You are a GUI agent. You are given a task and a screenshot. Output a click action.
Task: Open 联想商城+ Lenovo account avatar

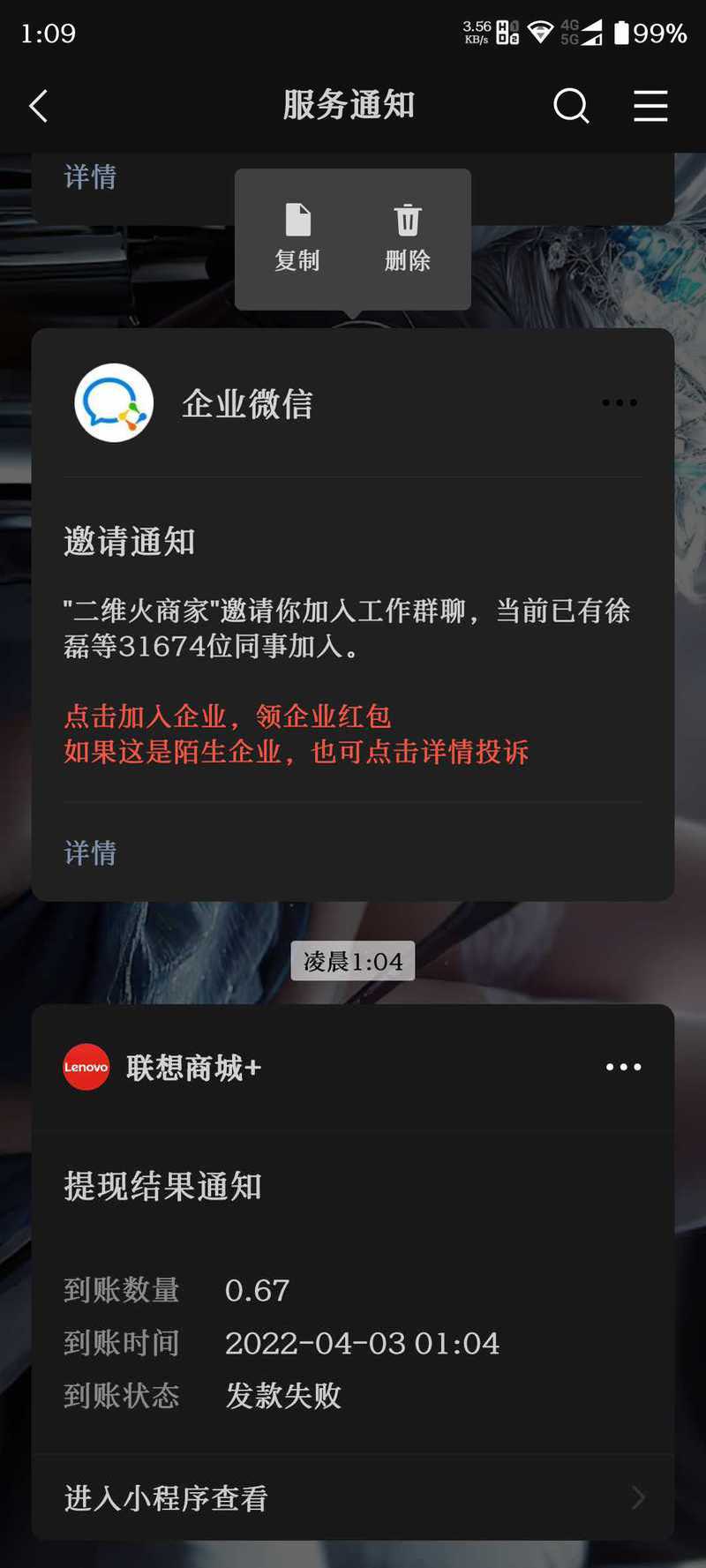coord(86,1068)
